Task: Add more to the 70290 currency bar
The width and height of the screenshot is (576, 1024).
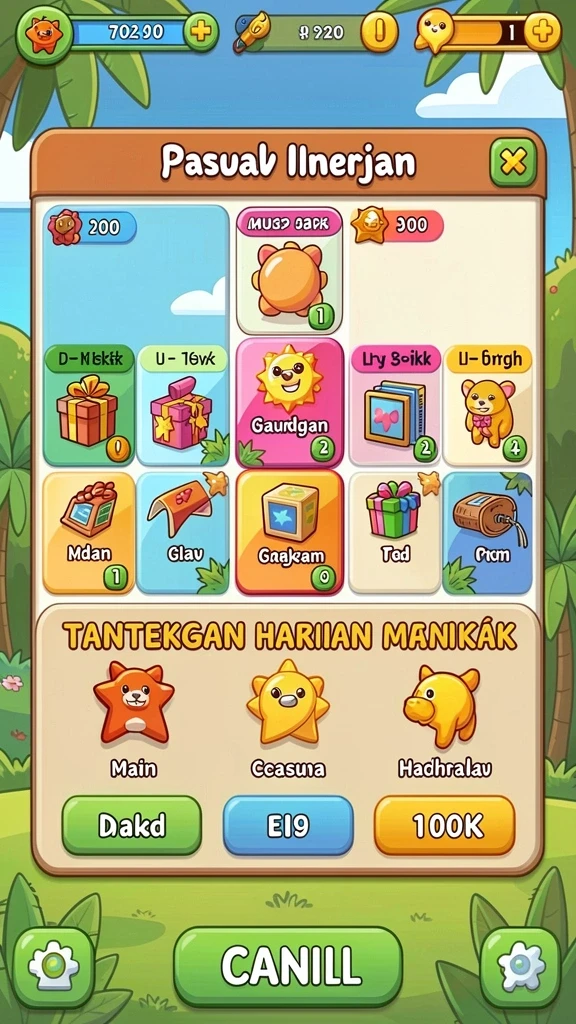Action: coord(200,31)
